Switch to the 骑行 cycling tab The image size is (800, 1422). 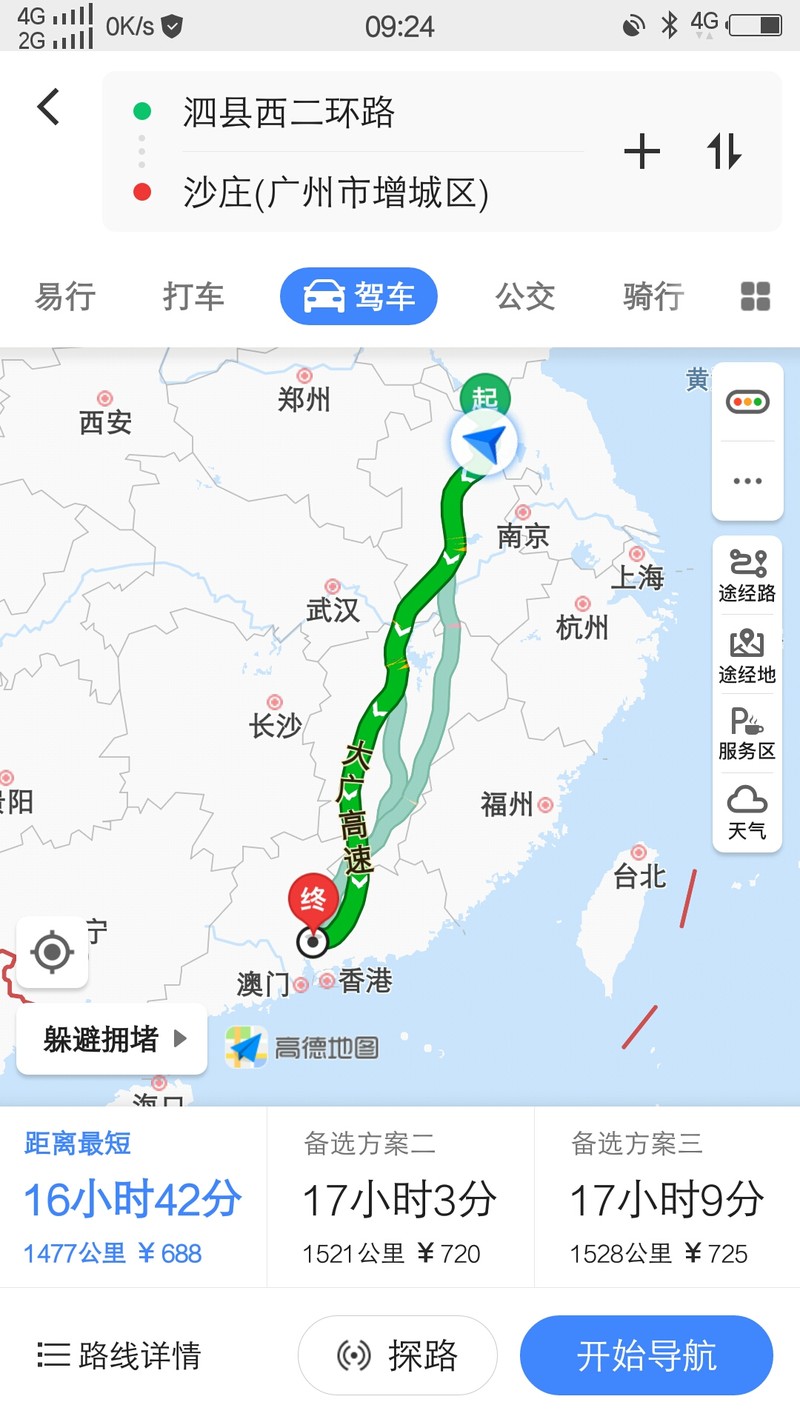pos(652,297)
